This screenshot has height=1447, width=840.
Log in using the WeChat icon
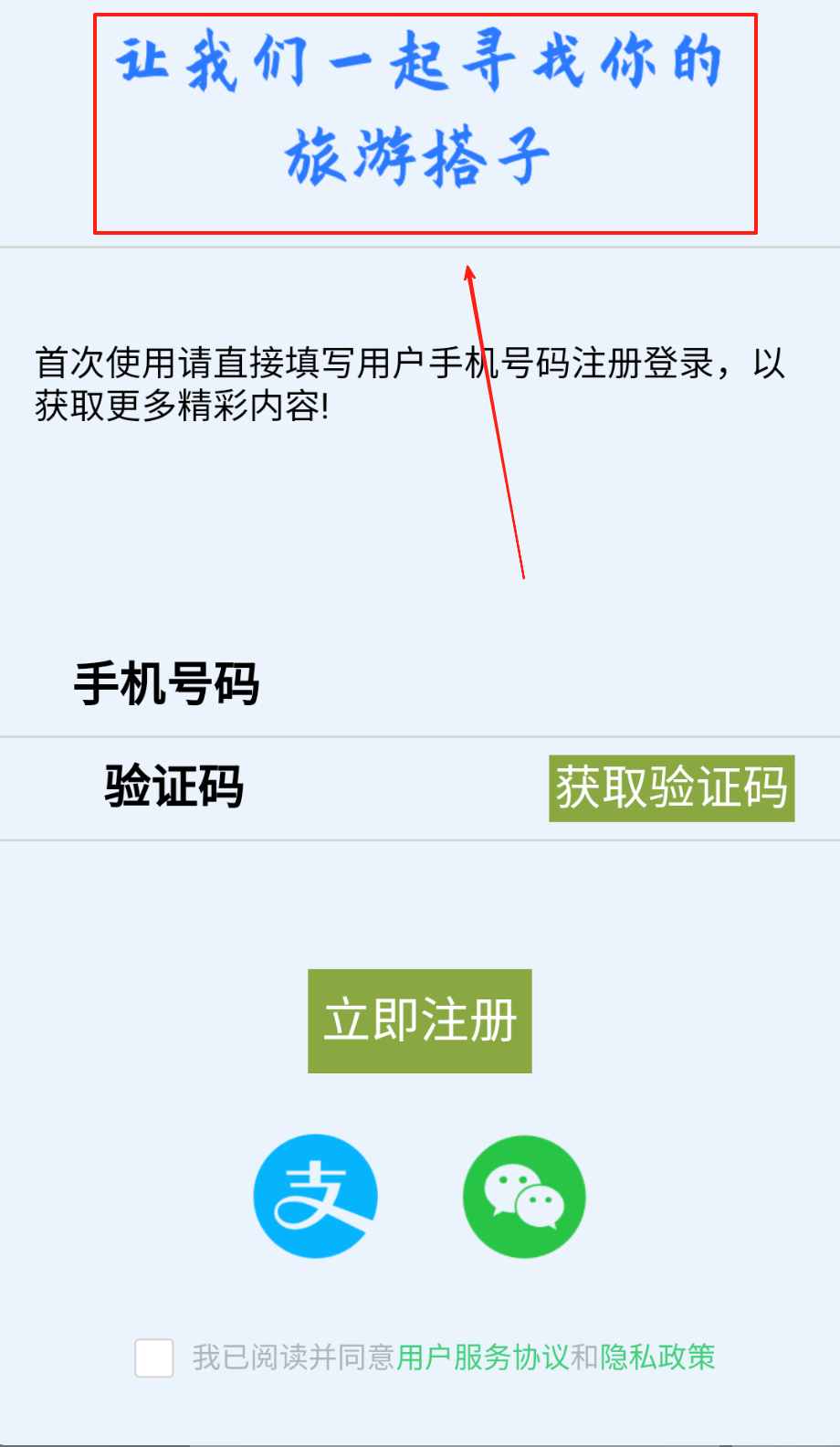(524, 1197)
